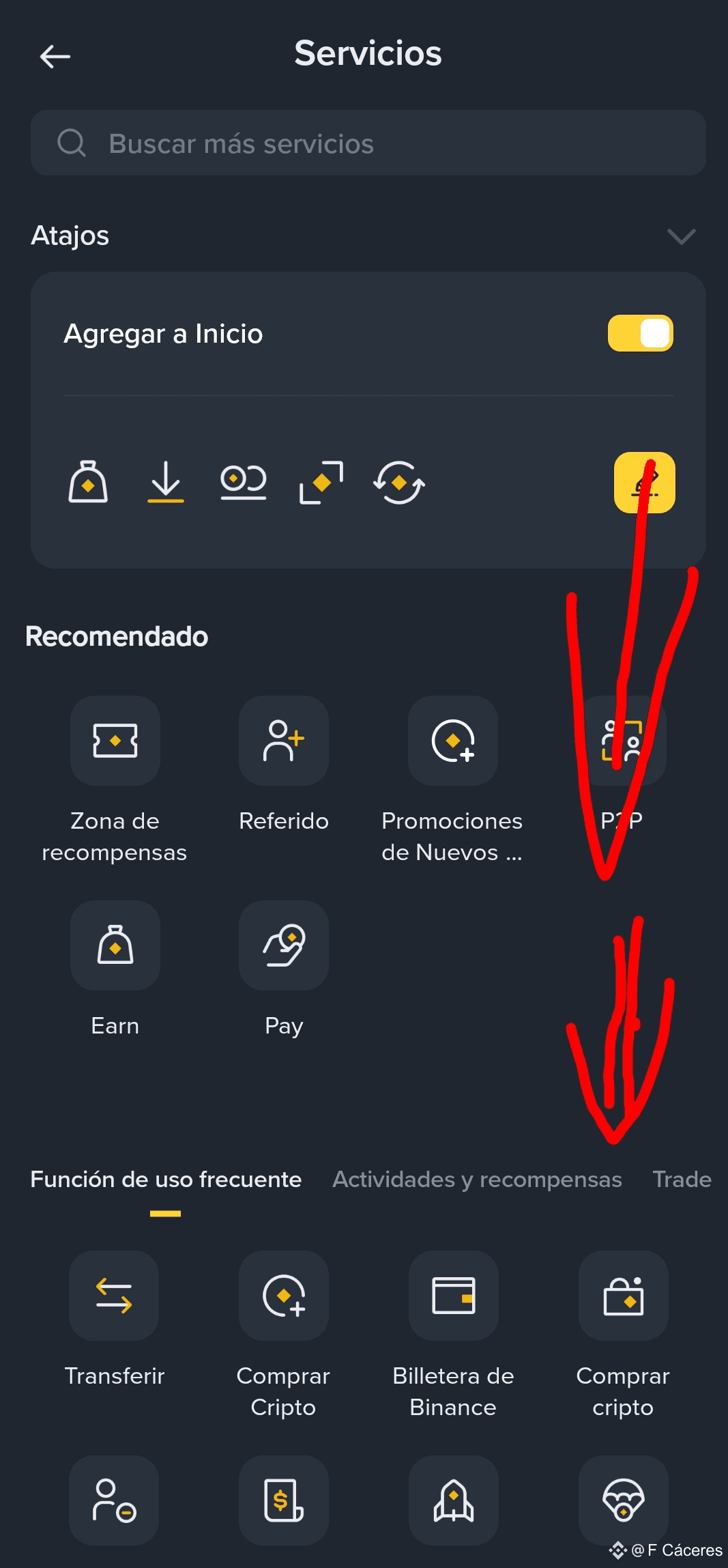This screenshot has height=1568, width=728.
Task: Tap the Buscar más servicios search box
Action: pyautogui.click(x=368, y=143)
